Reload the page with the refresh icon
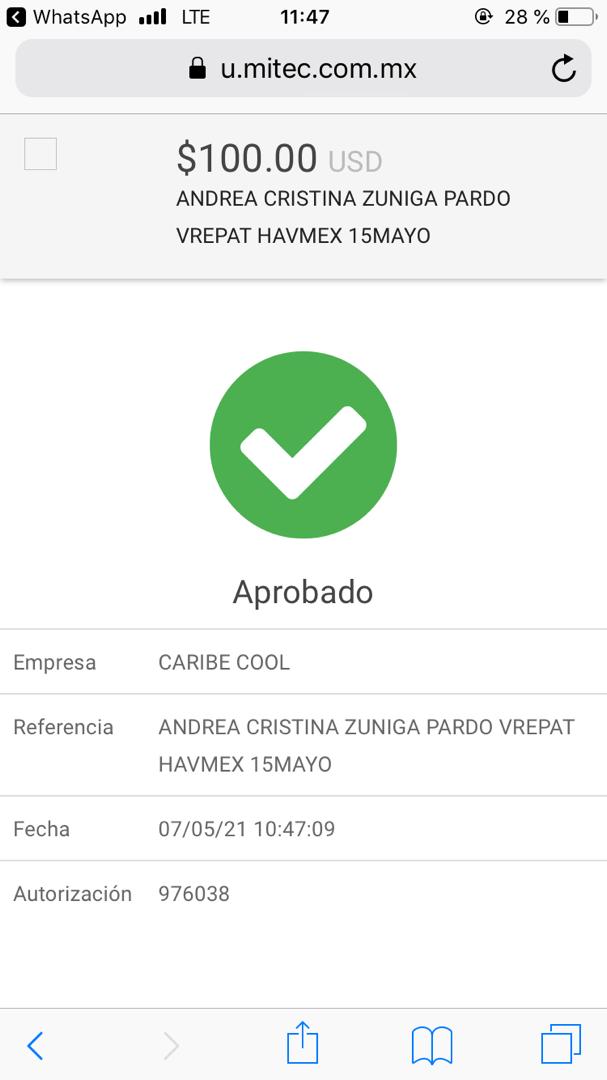The image size is (607, 1080). (564, 68)
